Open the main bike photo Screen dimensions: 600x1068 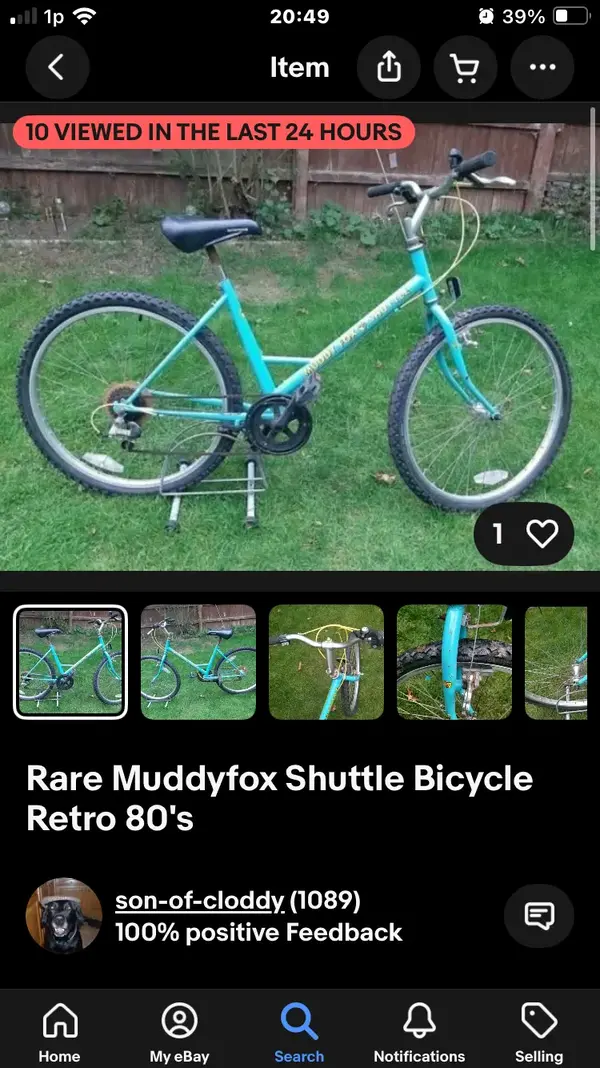300,340
